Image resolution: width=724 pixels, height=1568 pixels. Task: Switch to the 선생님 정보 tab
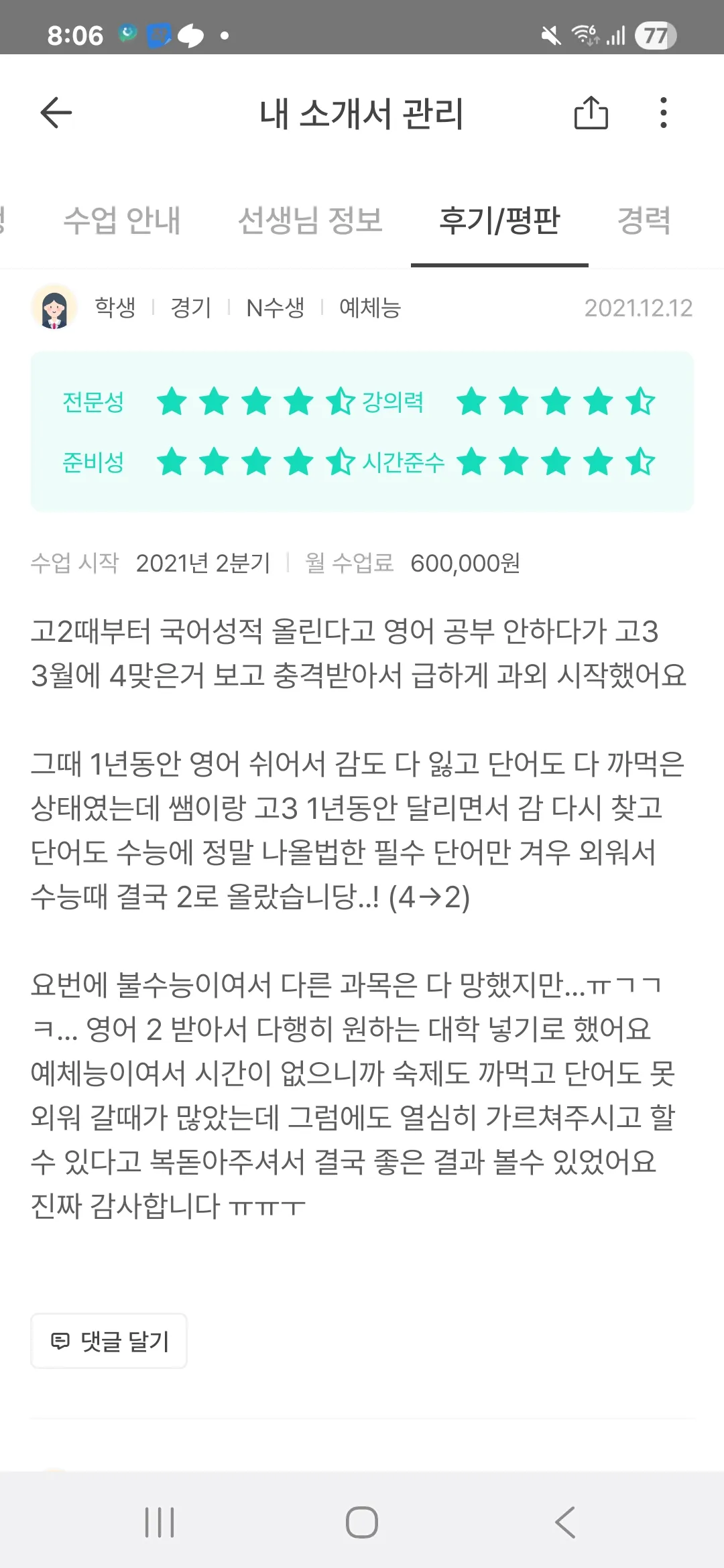[x=310, y=220]
